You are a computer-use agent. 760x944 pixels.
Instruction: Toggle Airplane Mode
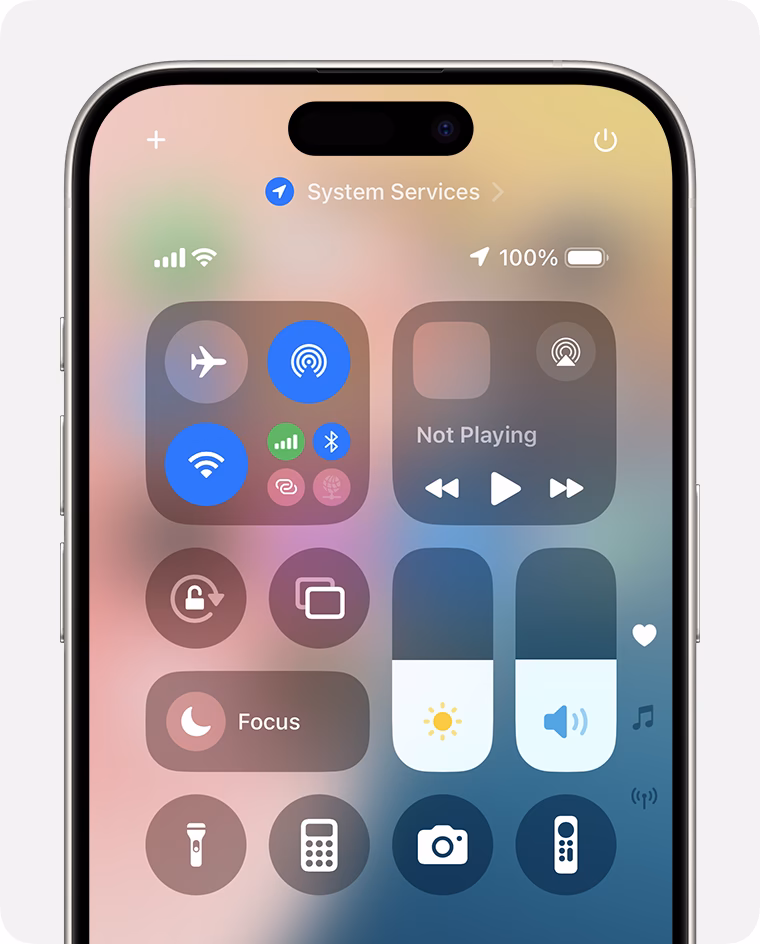coord(207,362)
